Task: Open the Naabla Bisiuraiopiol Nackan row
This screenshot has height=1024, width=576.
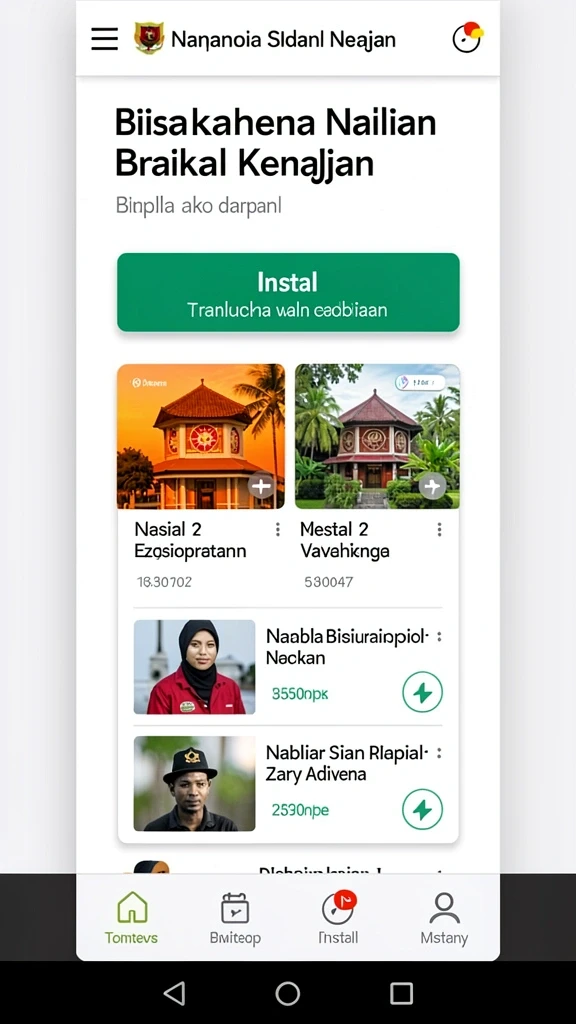Action: (x=288, y=667)
